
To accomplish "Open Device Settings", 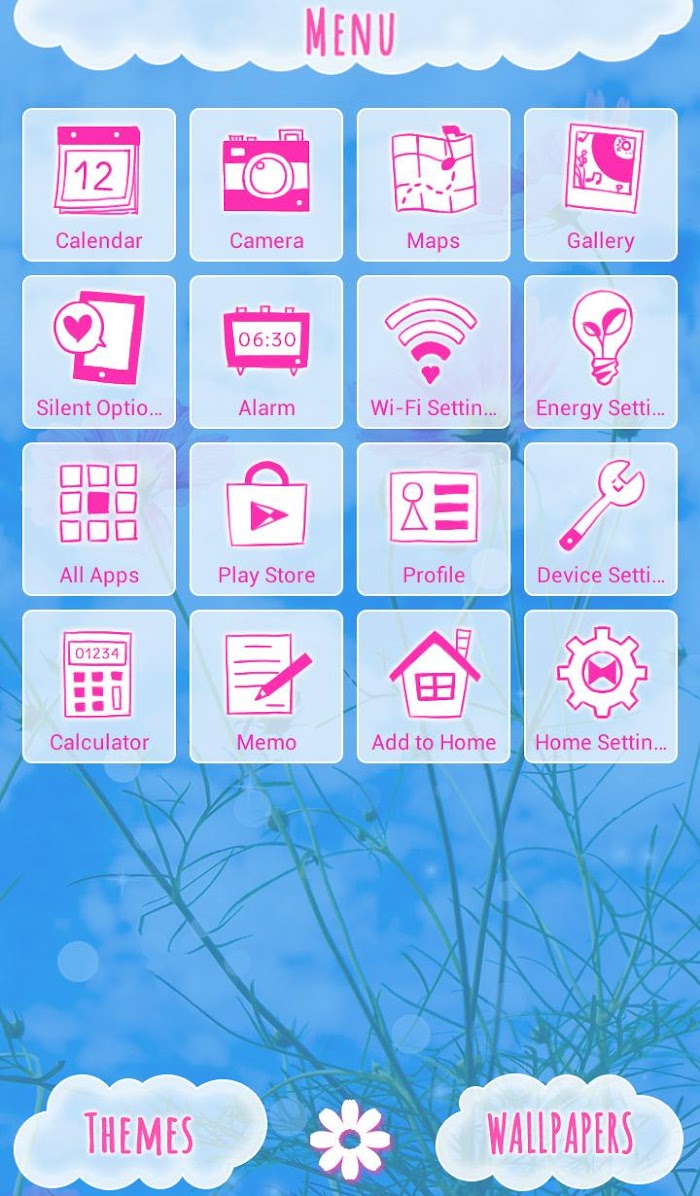I will coord(601,519).
